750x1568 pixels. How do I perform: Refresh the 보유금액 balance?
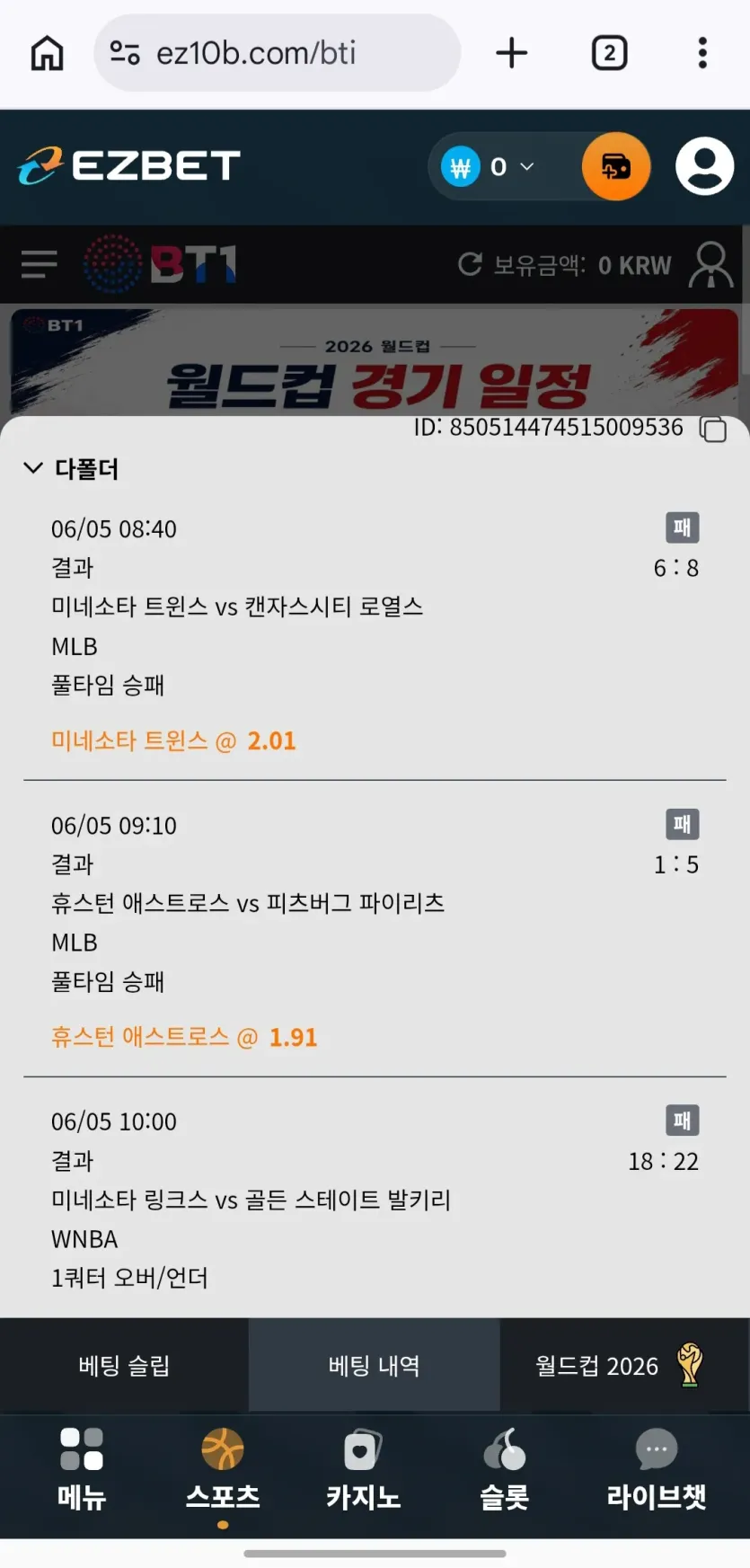pyautogui.click(x=470, y=264)
